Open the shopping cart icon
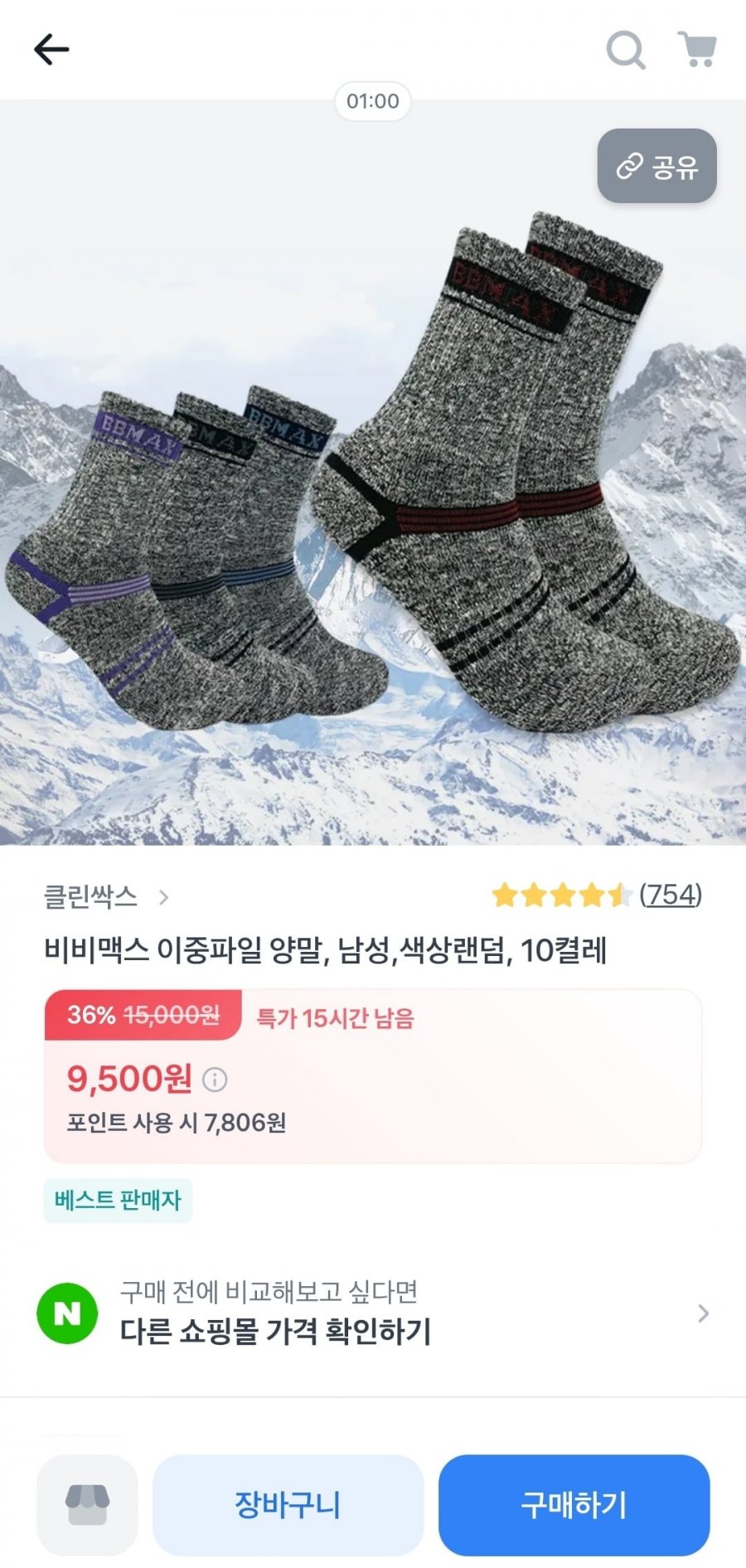The image size is (746, 1568). [x=697, y=50]
